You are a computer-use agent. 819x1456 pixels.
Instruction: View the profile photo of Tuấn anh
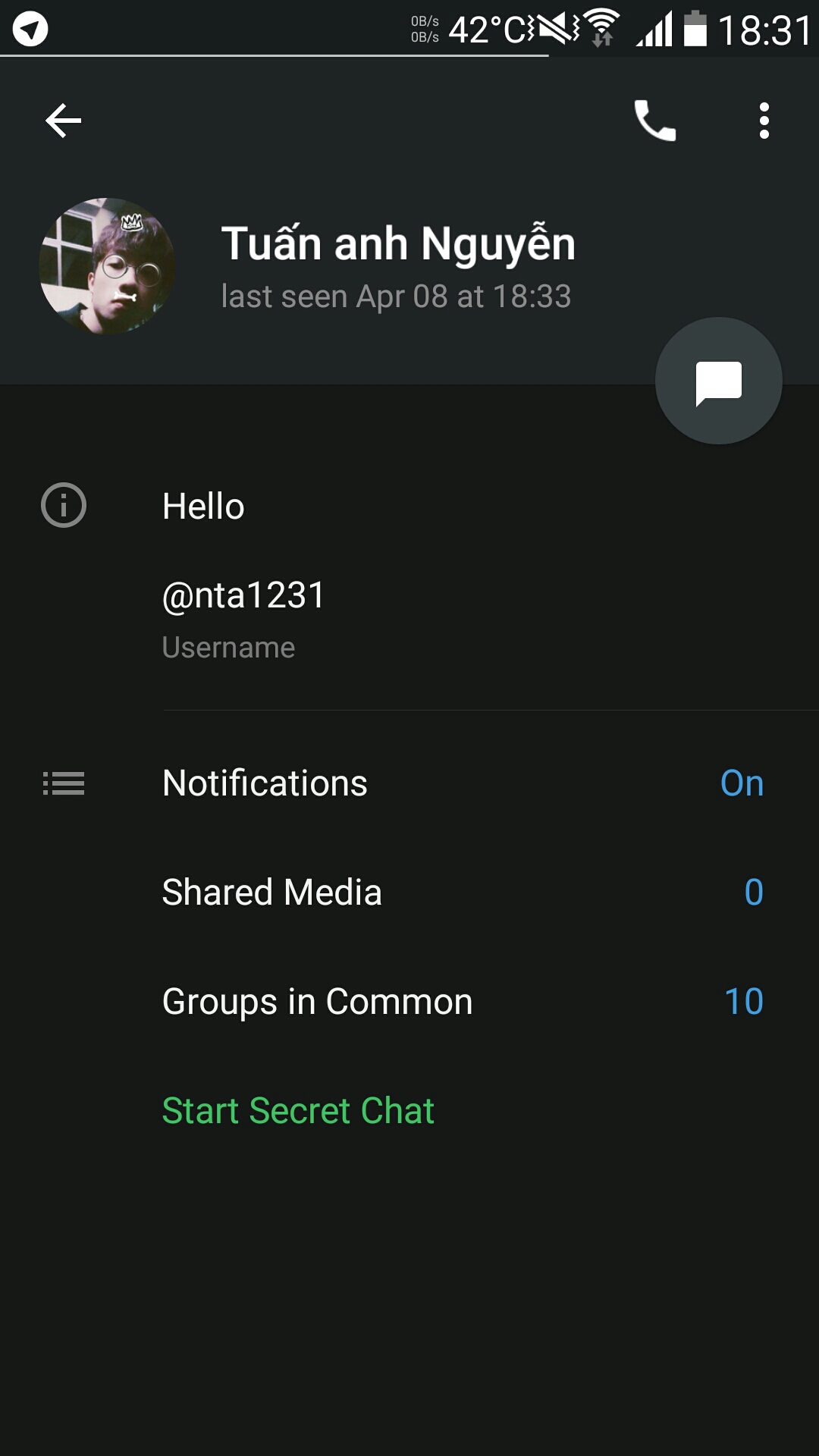tap(107, 266)
